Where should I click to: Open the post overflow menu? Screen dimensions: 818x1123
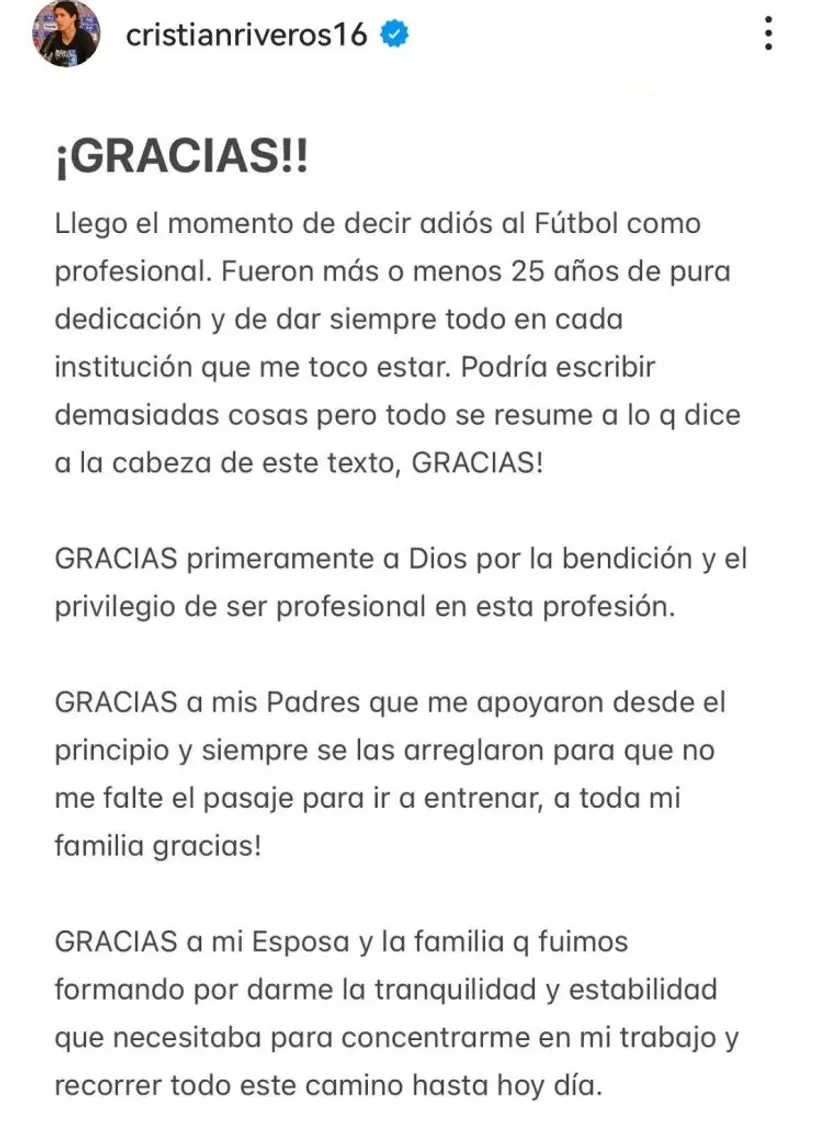click(768, 36)
